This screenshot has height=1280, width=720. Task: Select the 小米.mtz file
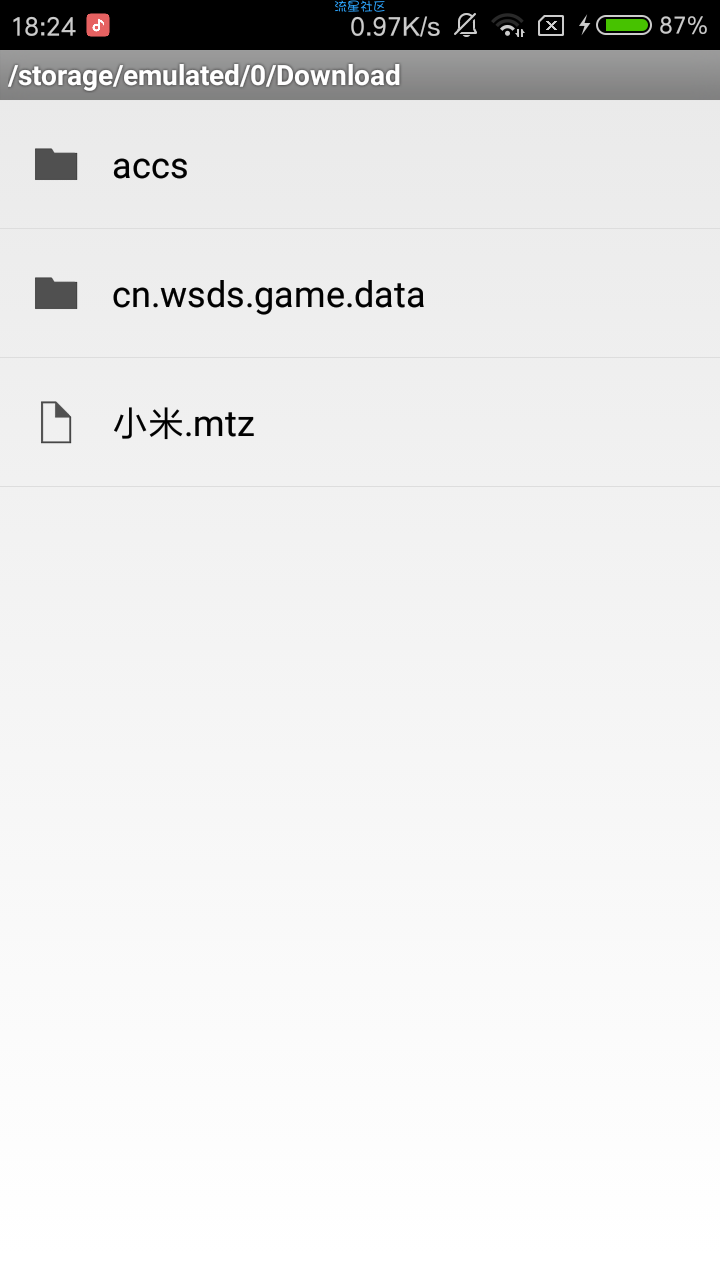184,423
